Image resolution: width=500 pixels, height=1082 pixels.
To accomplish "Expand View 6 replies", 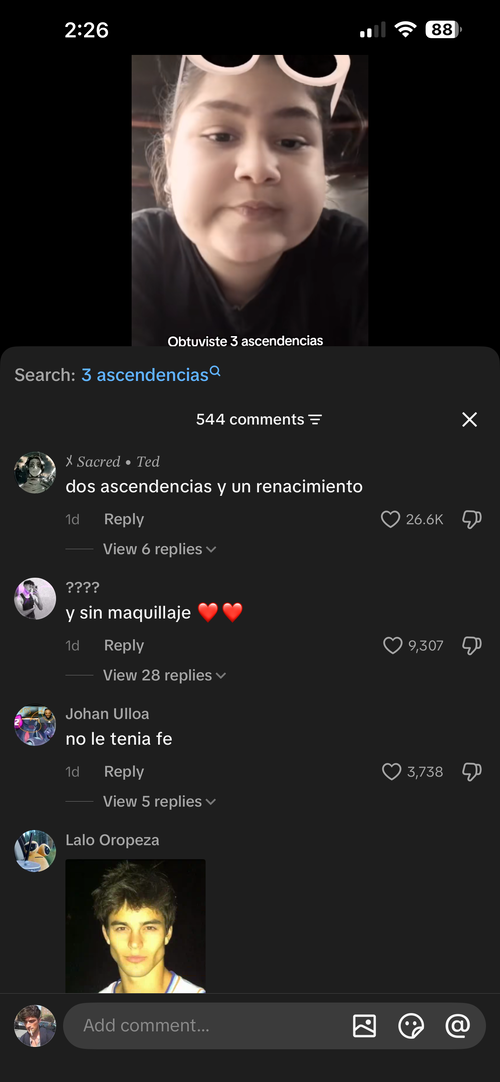I will pyautogui.click(x=159, y=549).
